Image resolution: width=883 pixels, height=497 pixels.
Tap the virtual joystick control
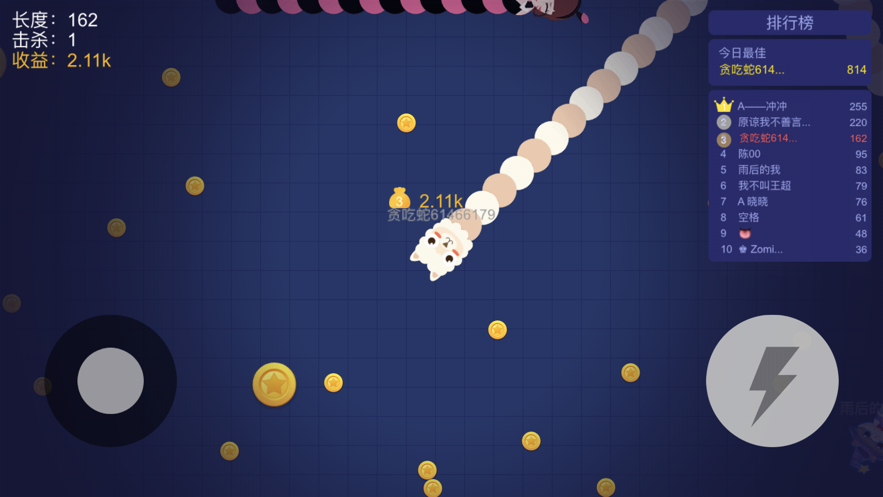110,381
